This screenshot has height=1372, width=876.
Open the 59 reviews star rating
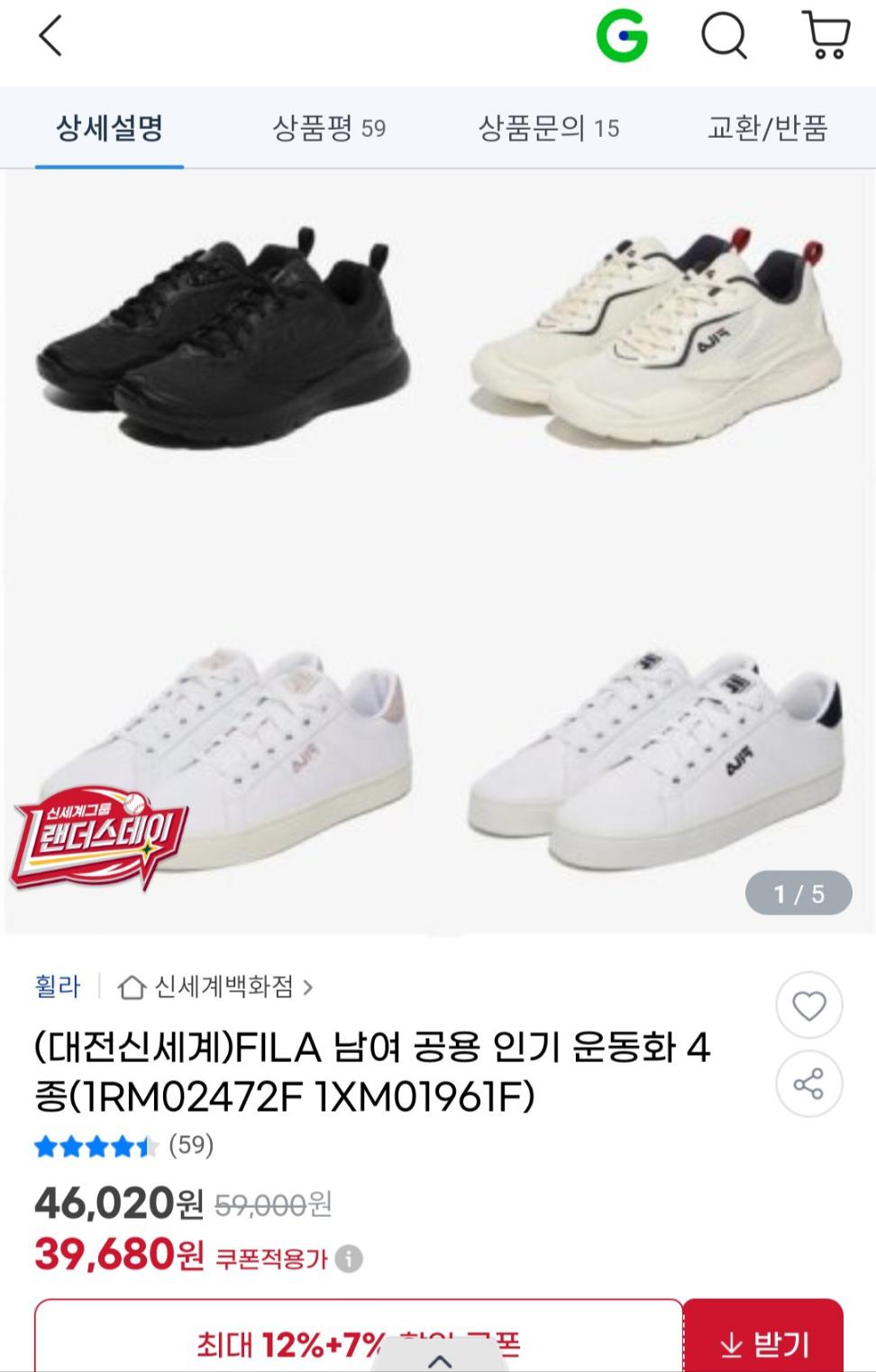[x=123, y=1146]
